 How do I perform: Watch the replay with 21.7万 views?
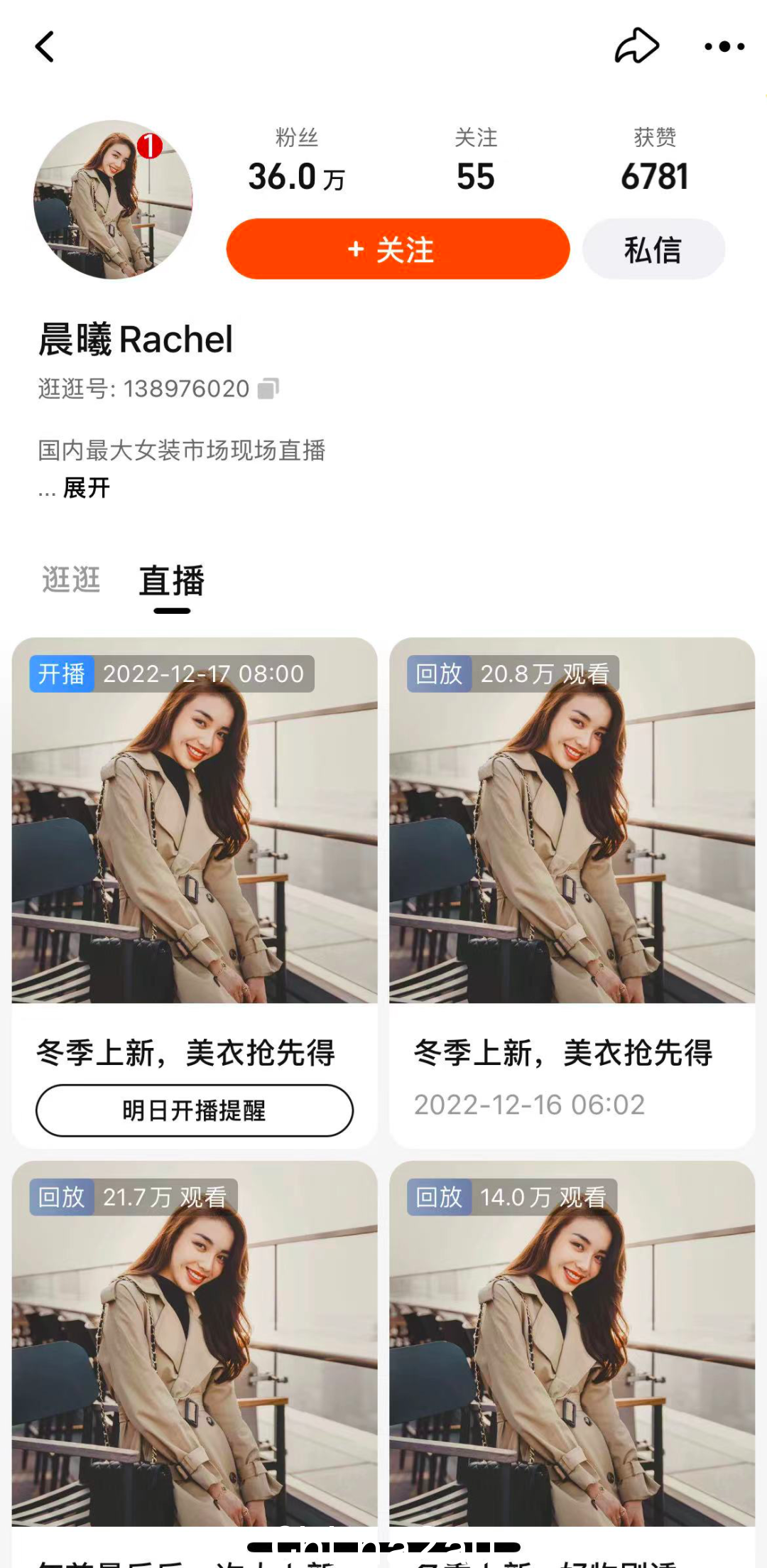194,1343
